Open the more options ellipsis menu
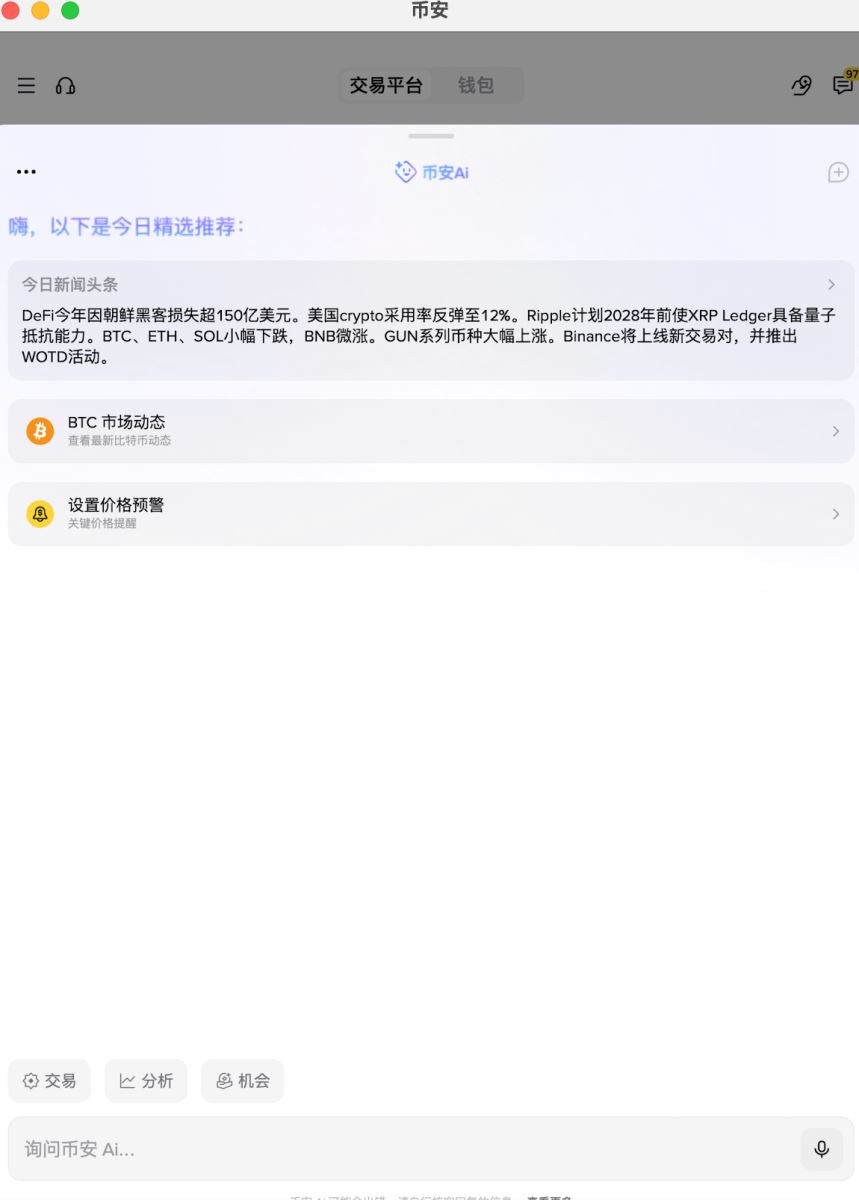The width and height of the screenshot is (859, 1200). (x=26, y=171)
